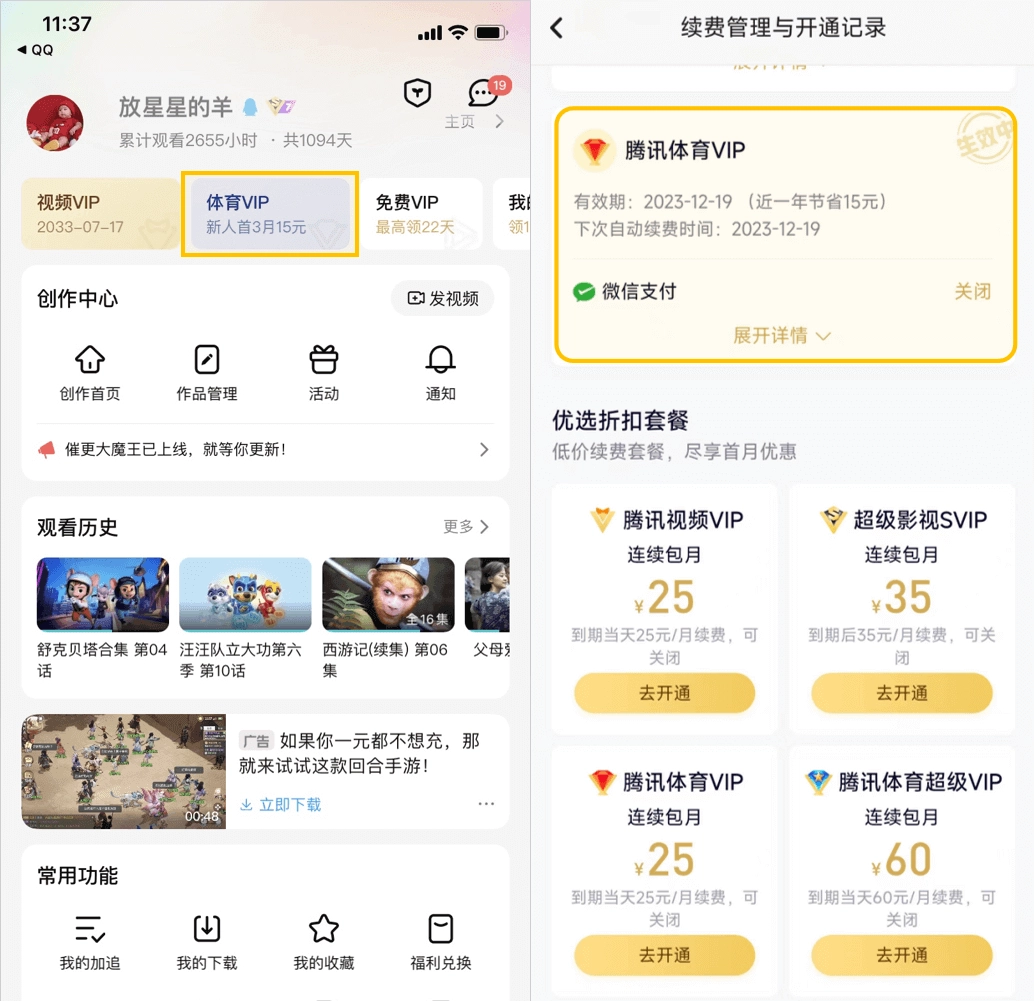Screen dimensions: 1034x1001
Task: Open the 通知 bell in the creator center
Action: (440, 372)
